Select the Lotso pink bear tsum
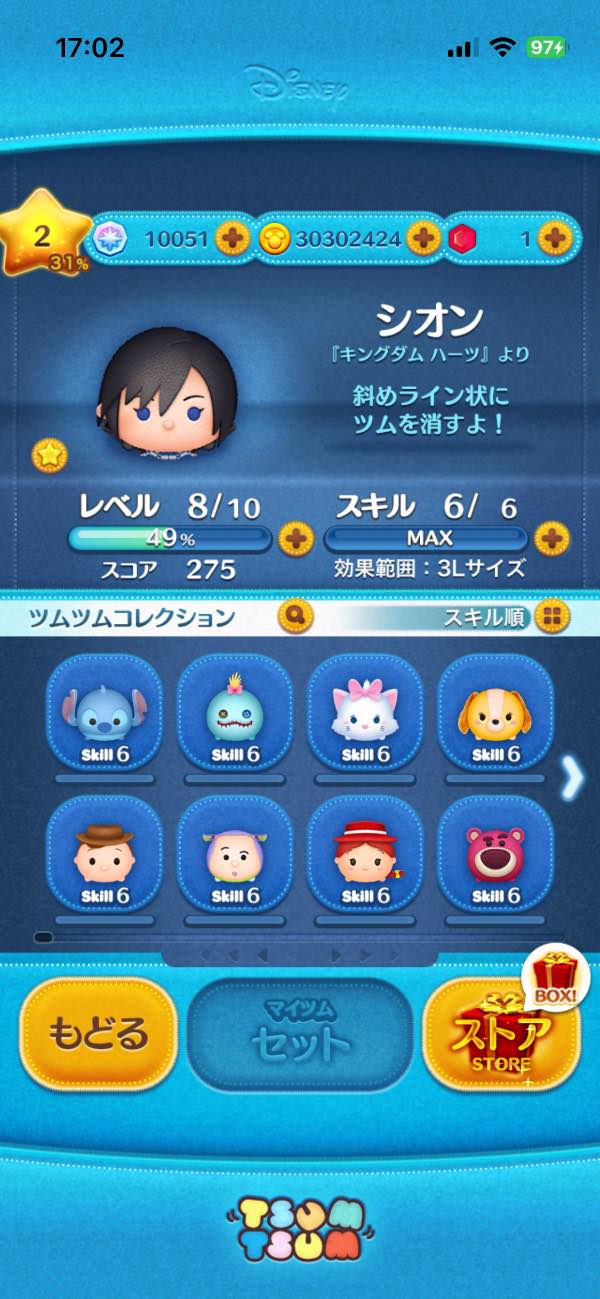The height and width of the screenshot is (1299, 600). [x=495, y=855]
